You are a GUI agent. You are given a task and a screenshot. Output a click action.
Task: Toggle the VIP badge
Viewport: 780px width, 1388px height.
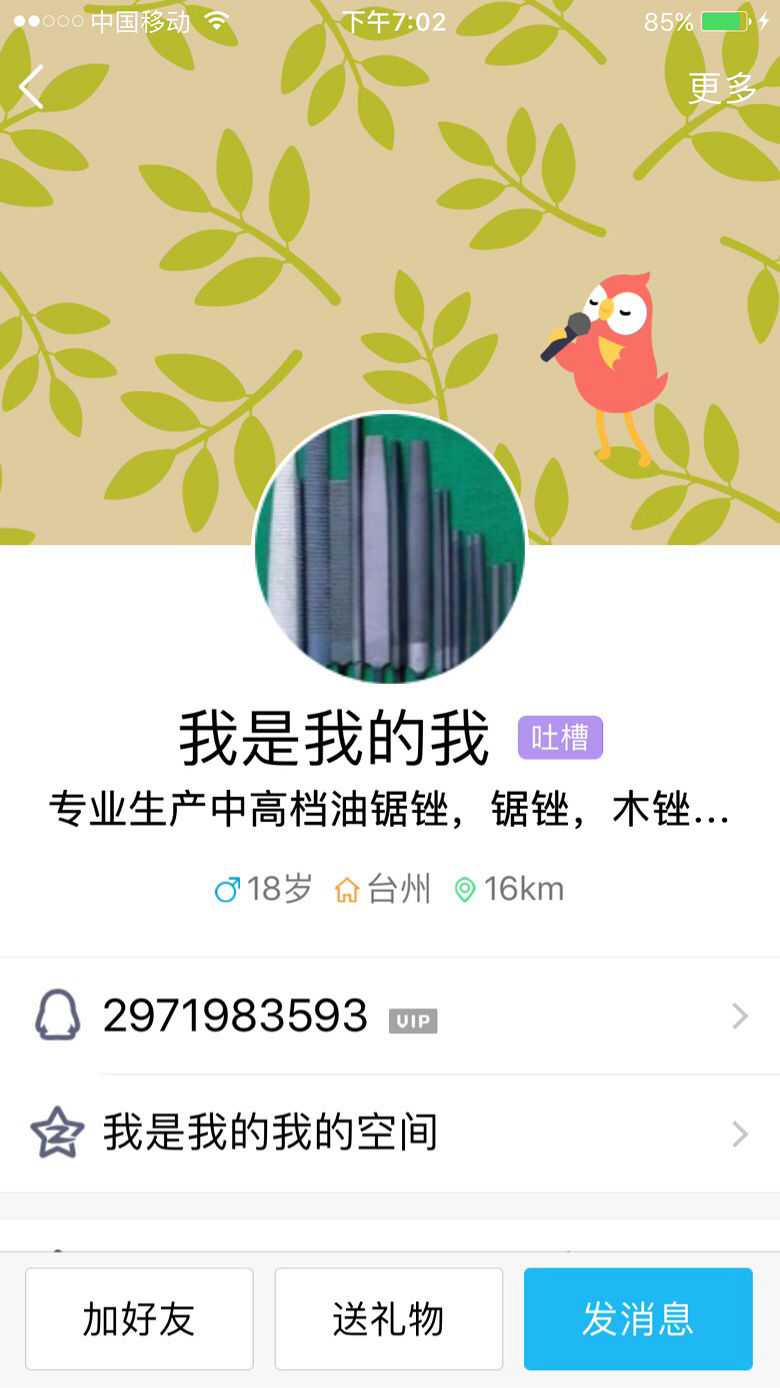[412, 1020]
